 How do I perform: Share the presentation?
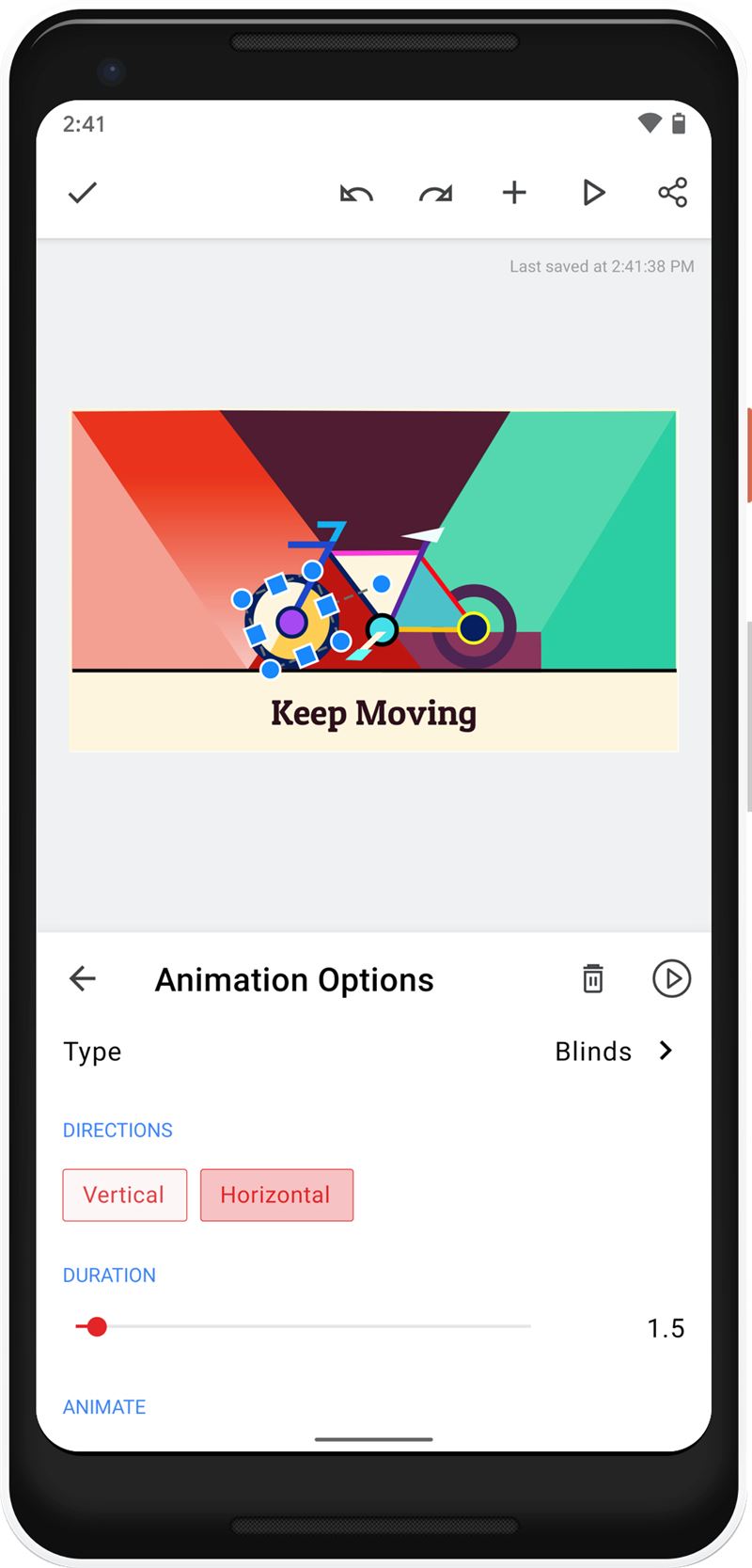[x=672, y=193]
